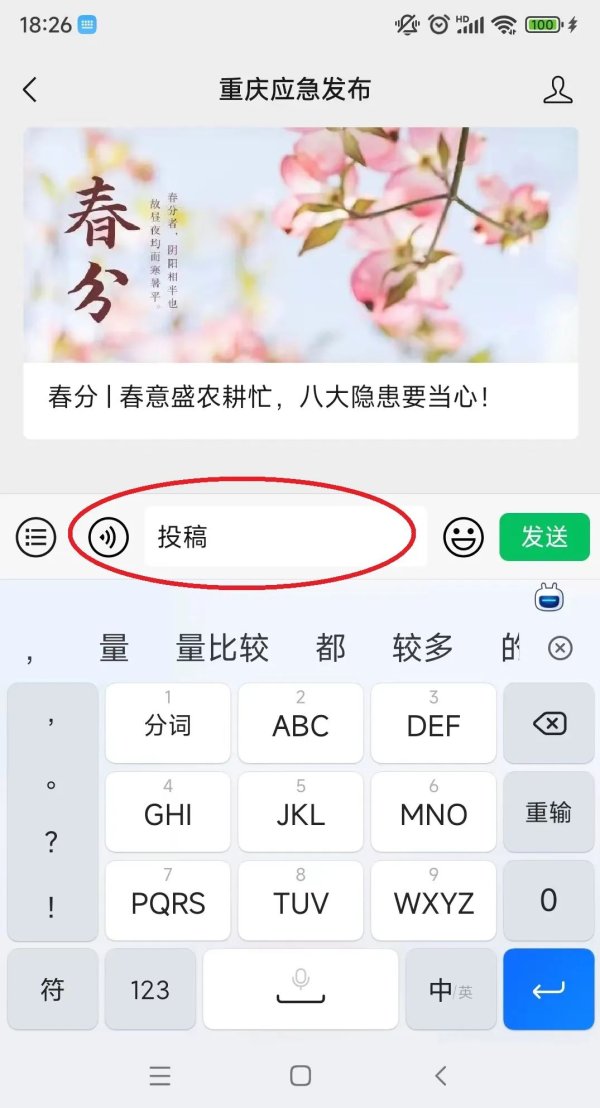Screen dimensions: 600x1108
Task: Tap the GHI key
Action: (x=168, y=812)
